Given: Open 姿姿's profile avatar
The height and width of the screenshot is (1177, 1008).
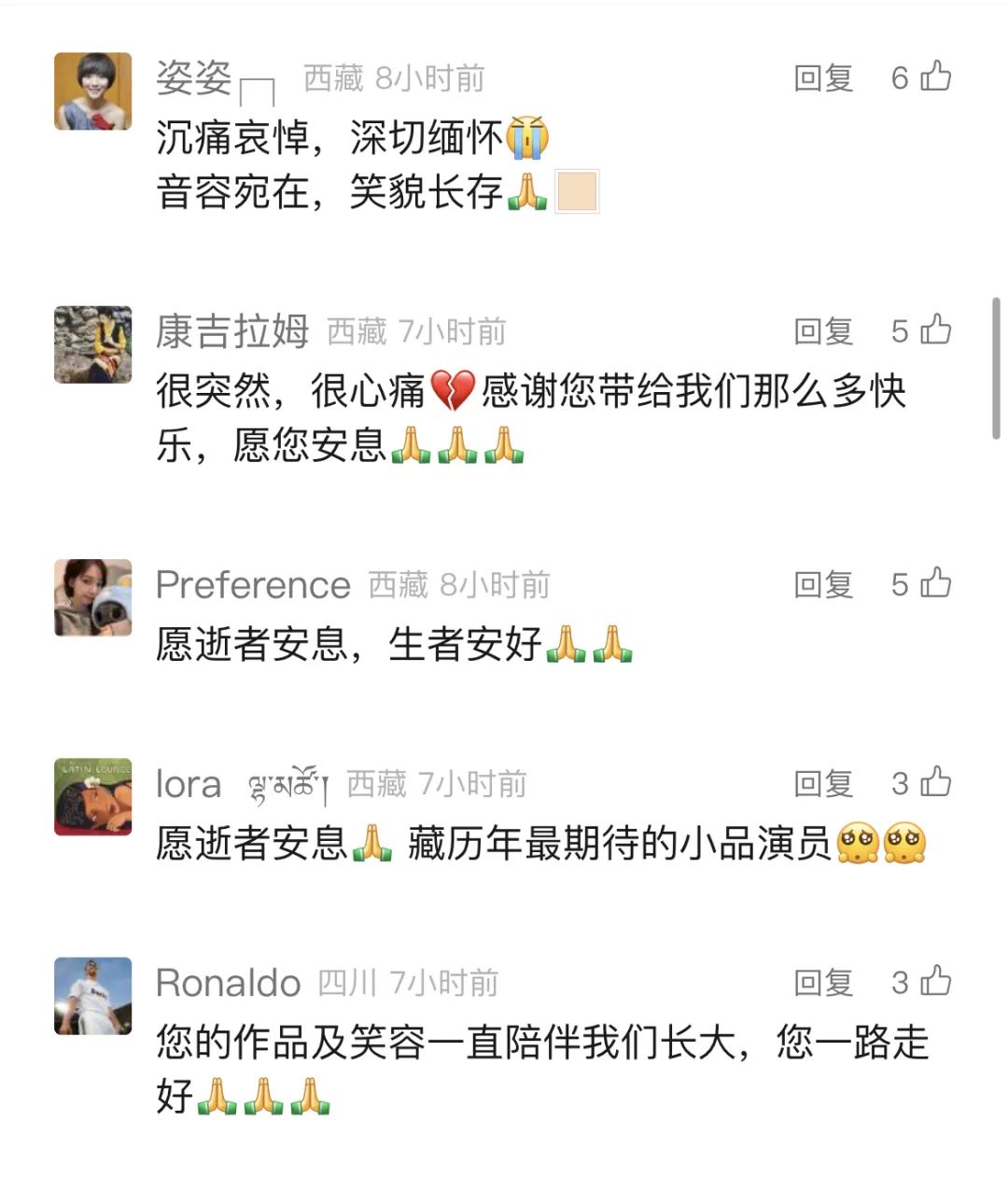Looking at the screenshot, I should [93, 91].
